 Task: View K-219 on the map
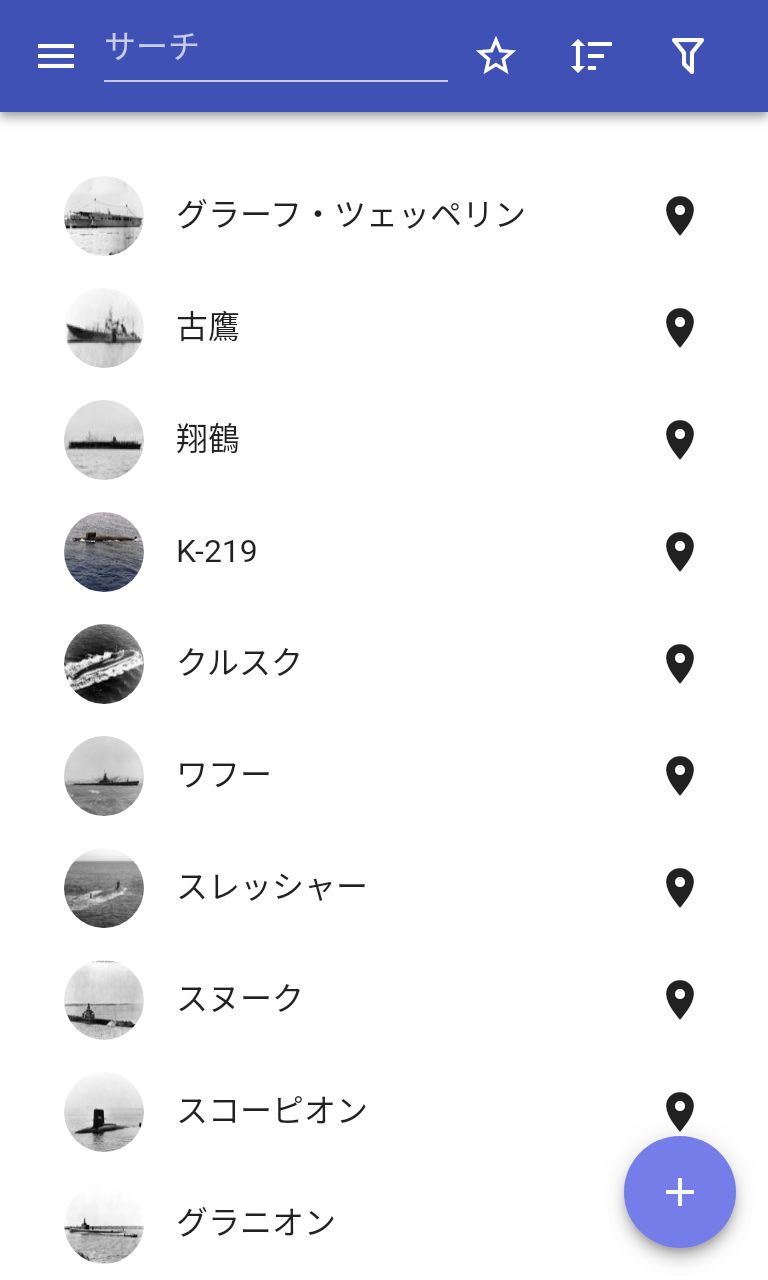[x=680, y=552]
